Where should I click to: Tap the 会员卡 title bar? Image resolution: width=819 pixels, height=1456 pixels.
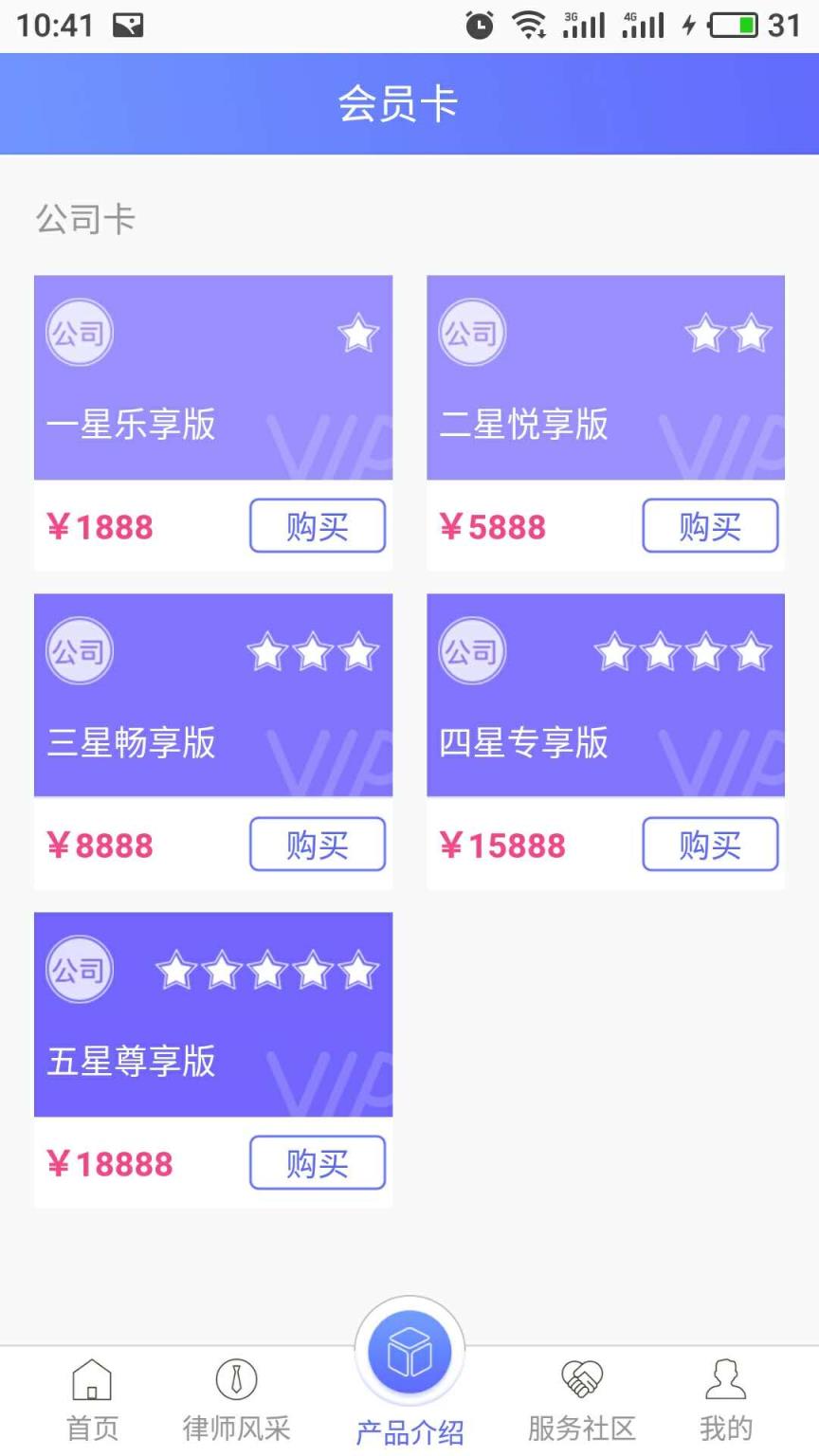[x=399, y=104]
